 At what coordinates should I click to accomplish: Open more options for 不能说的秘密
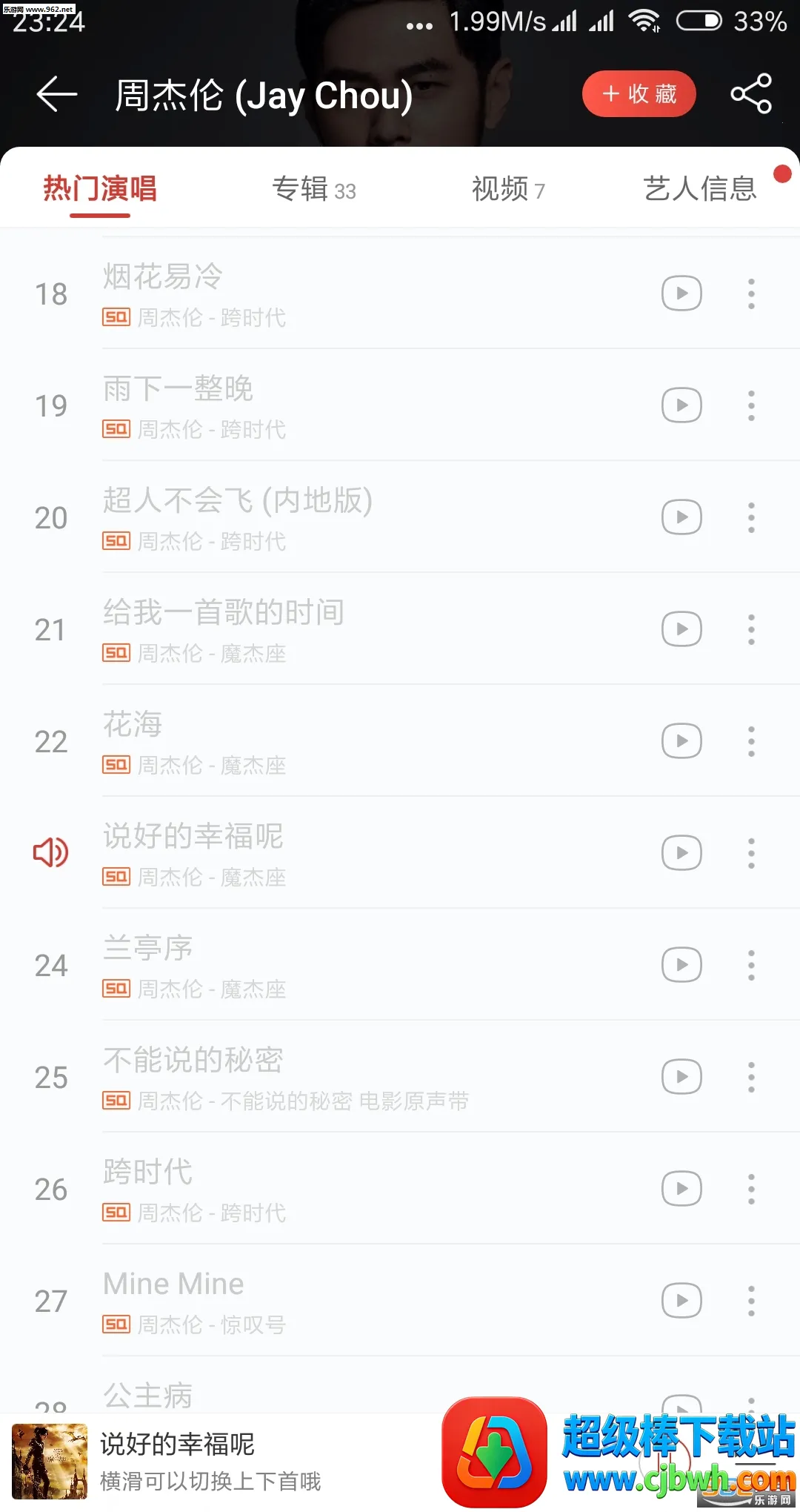click(x=751, y=1077)
